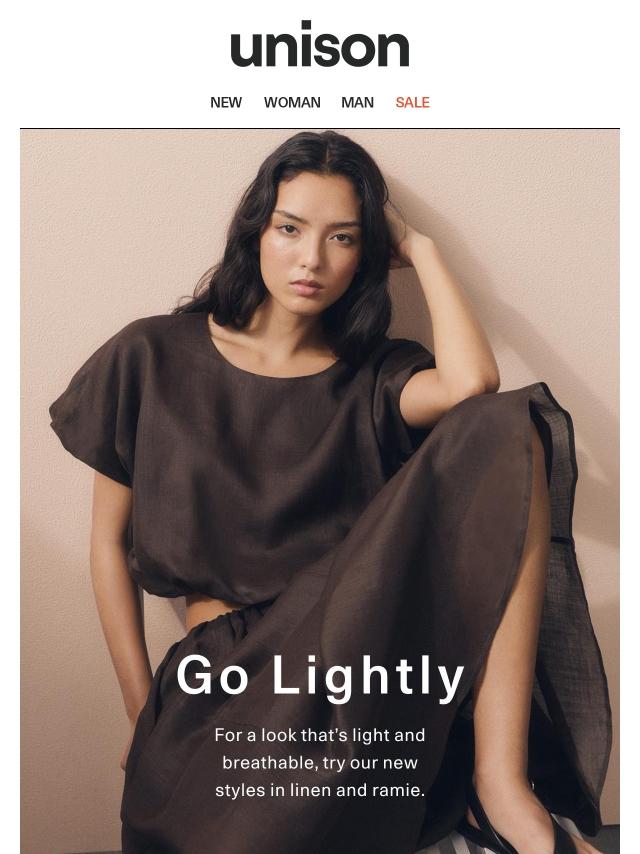
Task: Open the SALE link
Action: coord(412,102)
